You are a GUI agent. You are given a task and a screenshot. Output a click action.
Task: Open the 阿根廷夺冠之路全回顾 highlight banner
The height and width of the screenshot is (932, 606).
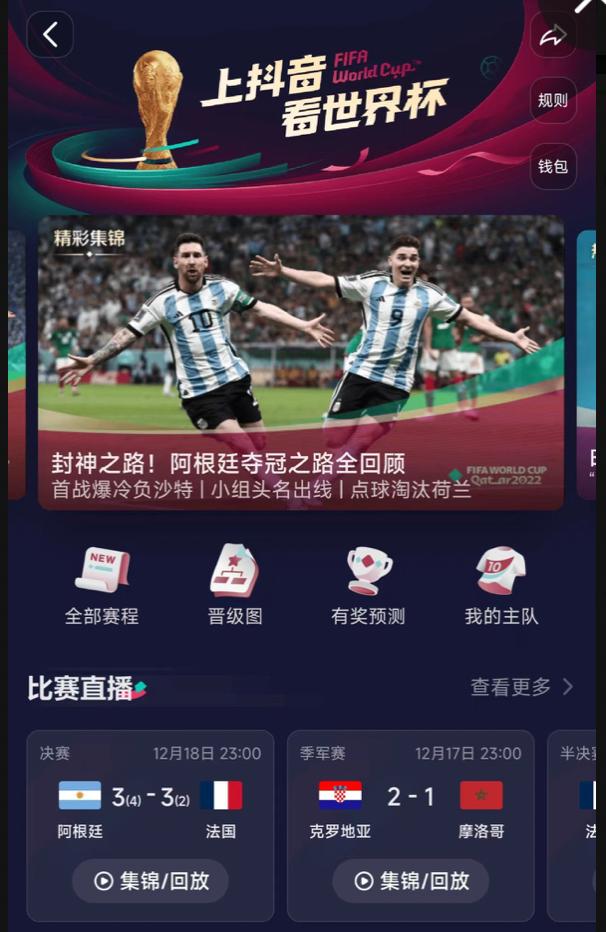tap(300, 362)
